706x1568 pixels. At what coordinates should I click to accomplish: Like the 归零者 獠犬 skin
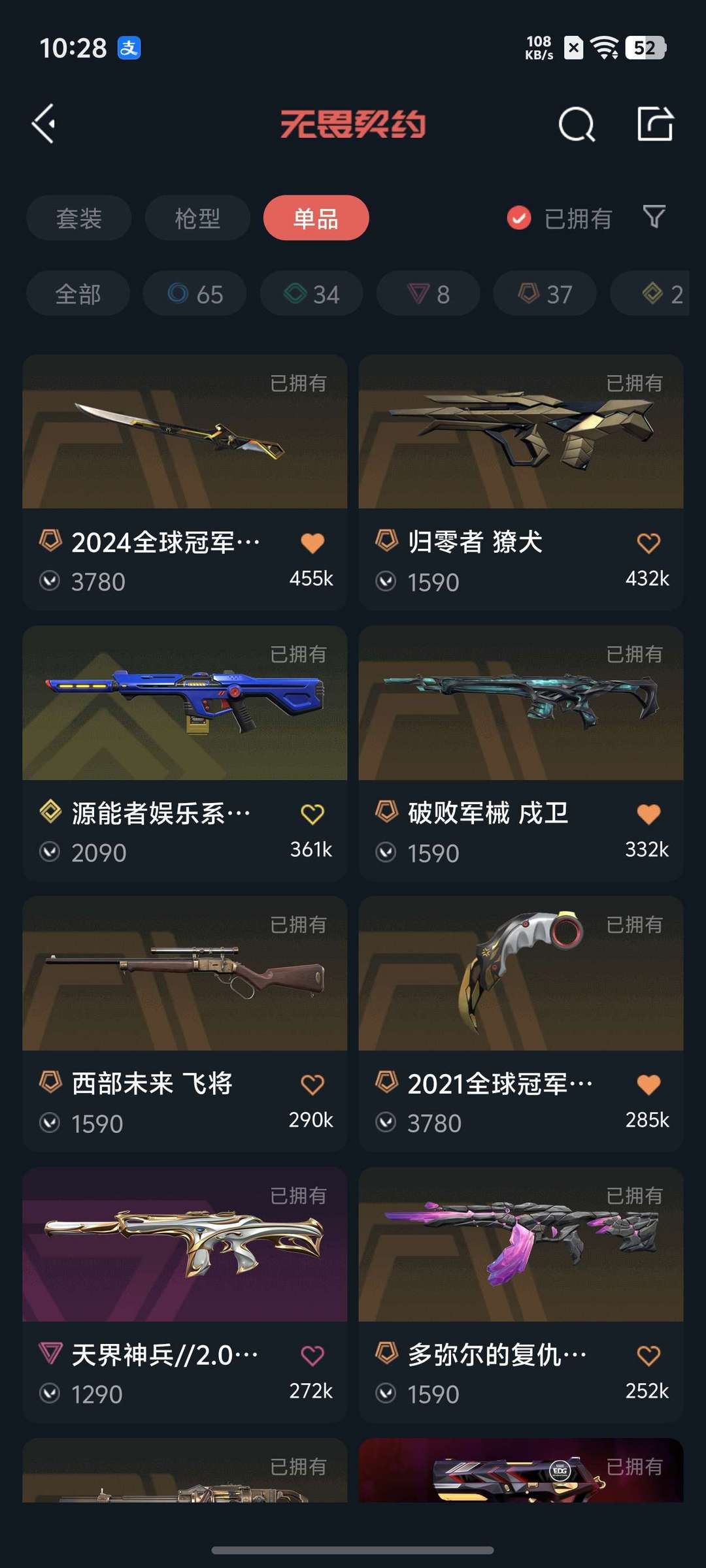pos(648,543)
